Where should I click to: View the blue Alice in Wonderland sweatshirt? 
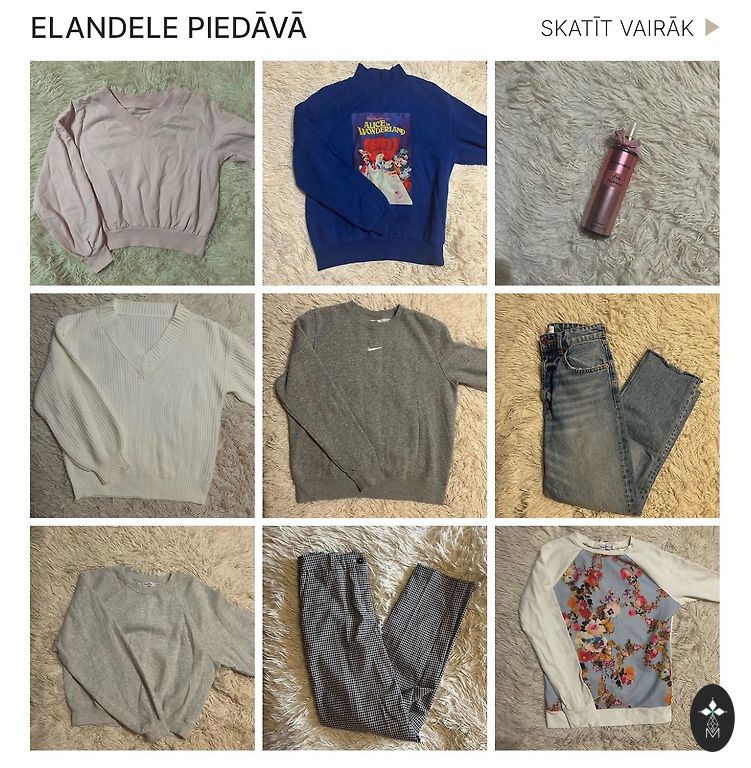tap(375, 173)
